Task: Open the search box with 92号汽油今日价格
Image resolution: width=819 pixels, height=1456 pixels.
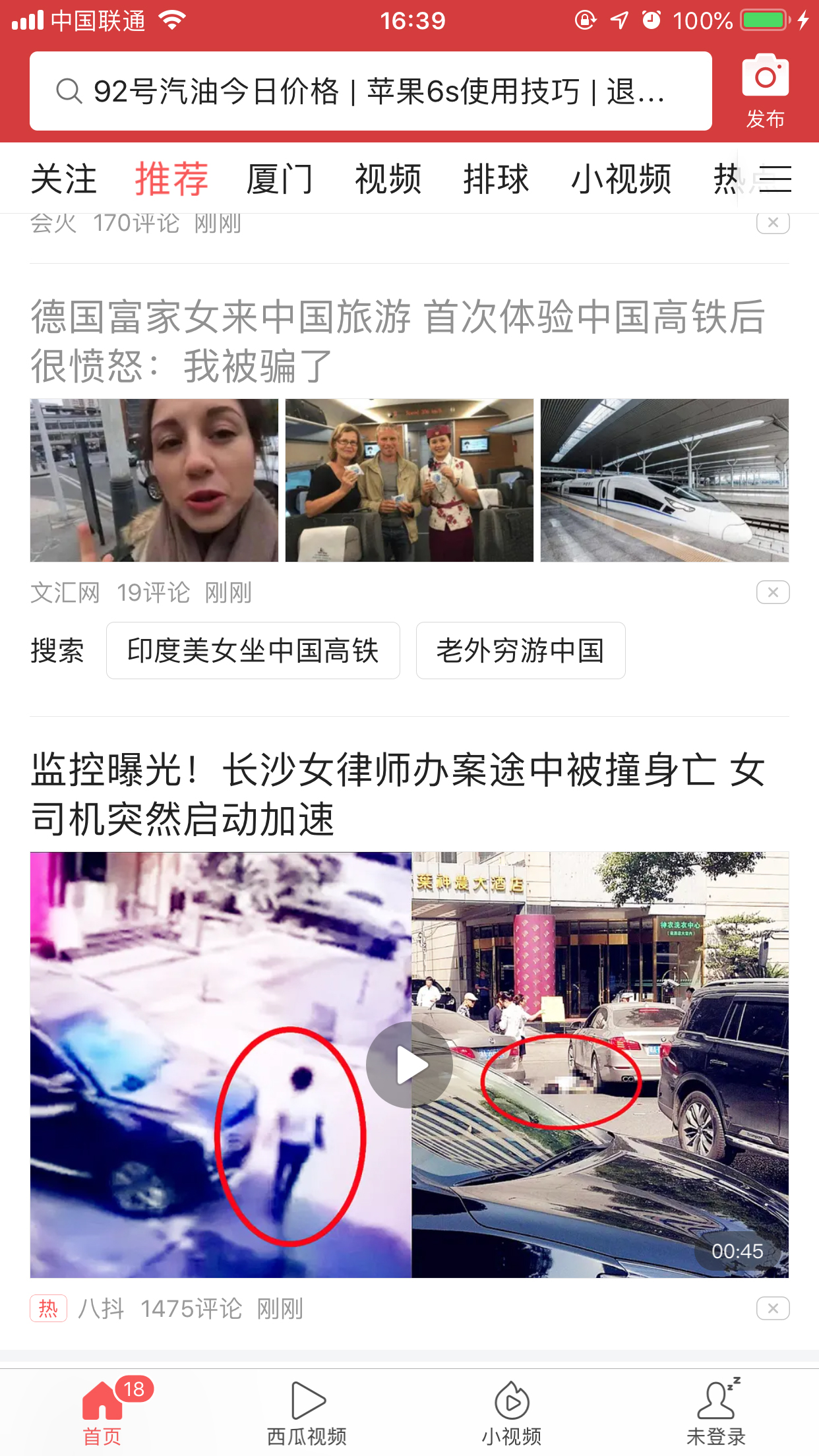Action: click(x=369, y=91)
